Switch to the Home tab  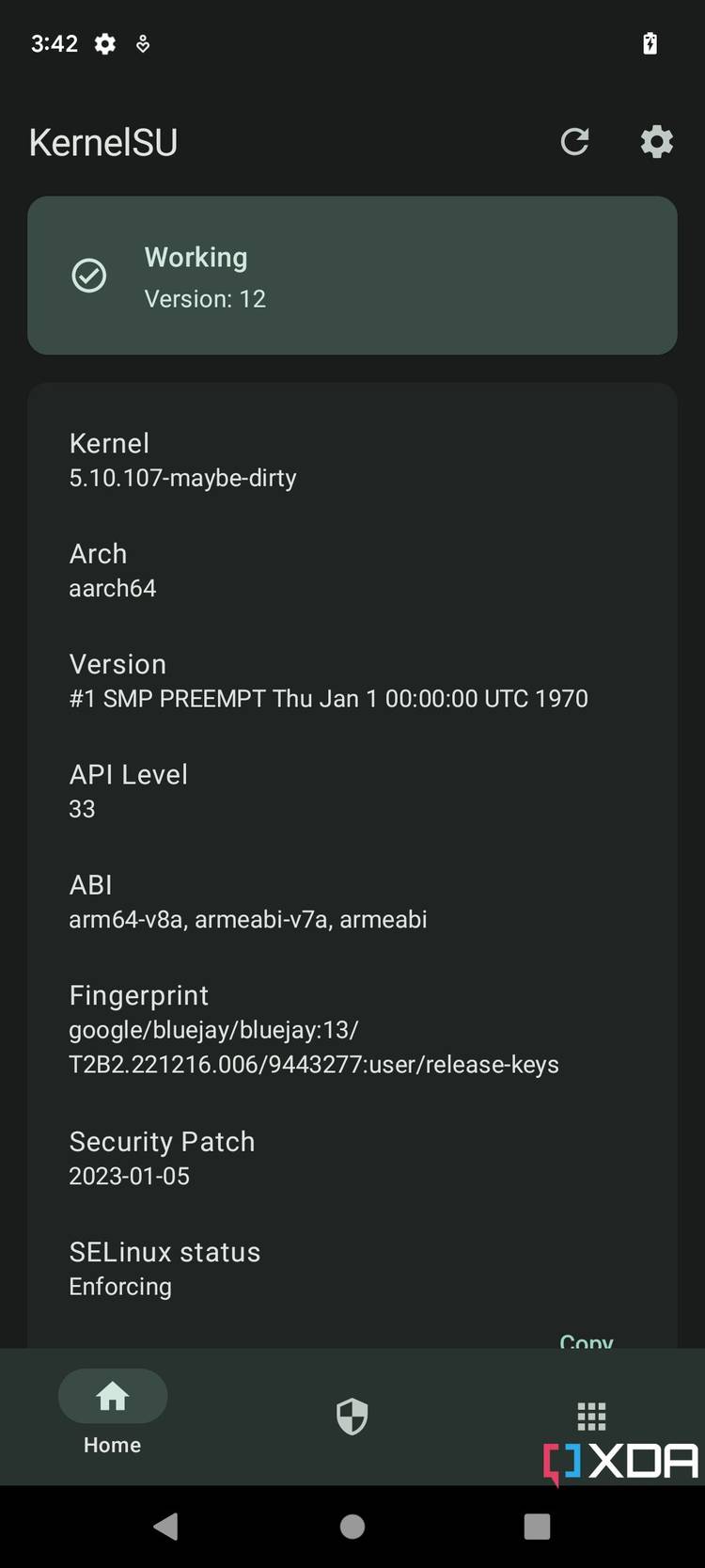(x=112, y=1416)
